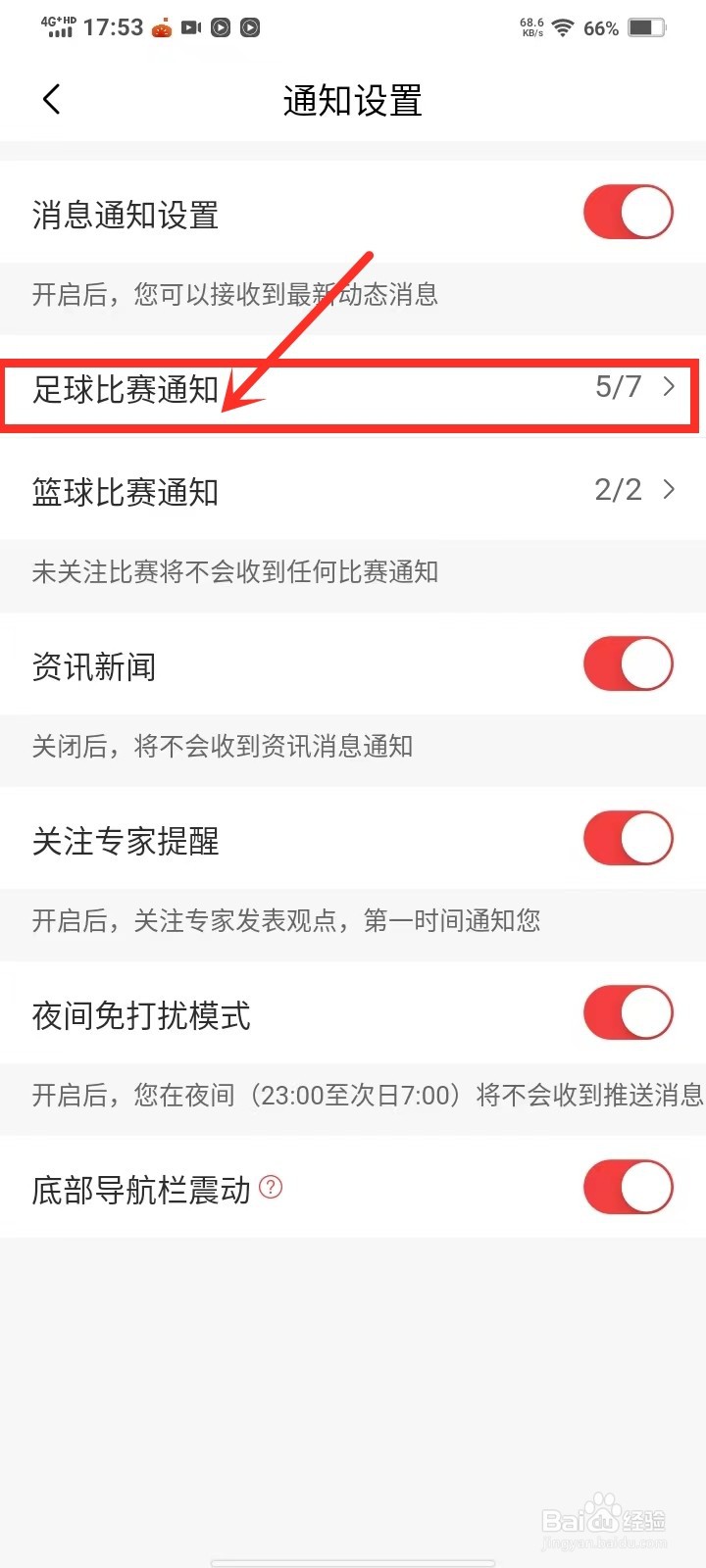Open 篮球比赛通知 settings
Screen dimensions: 706x1568
coord(353,491)
